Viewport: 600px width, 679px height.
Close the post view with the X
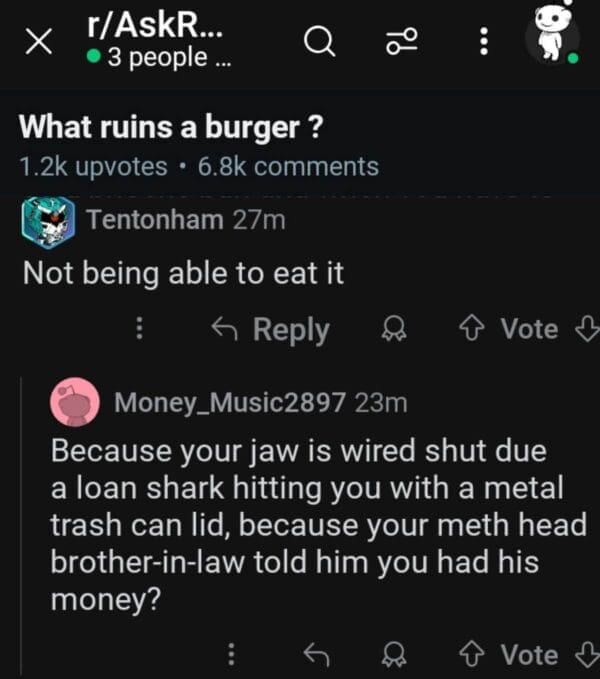pyautogui.click(x=37, y=42)
